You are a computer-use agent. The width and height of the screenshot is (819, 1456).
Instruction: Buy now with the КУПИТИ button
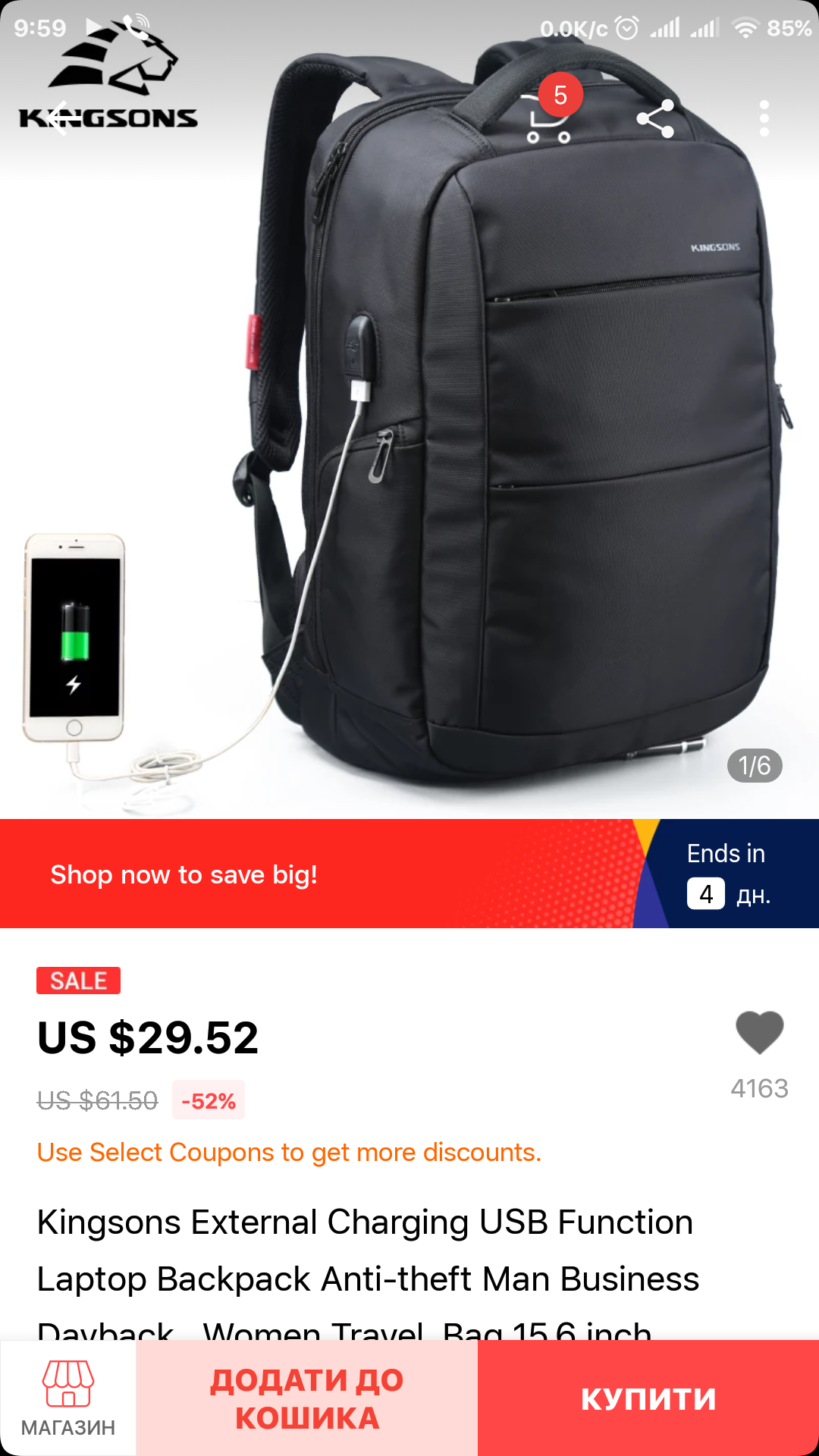(x=648, y=1398)
